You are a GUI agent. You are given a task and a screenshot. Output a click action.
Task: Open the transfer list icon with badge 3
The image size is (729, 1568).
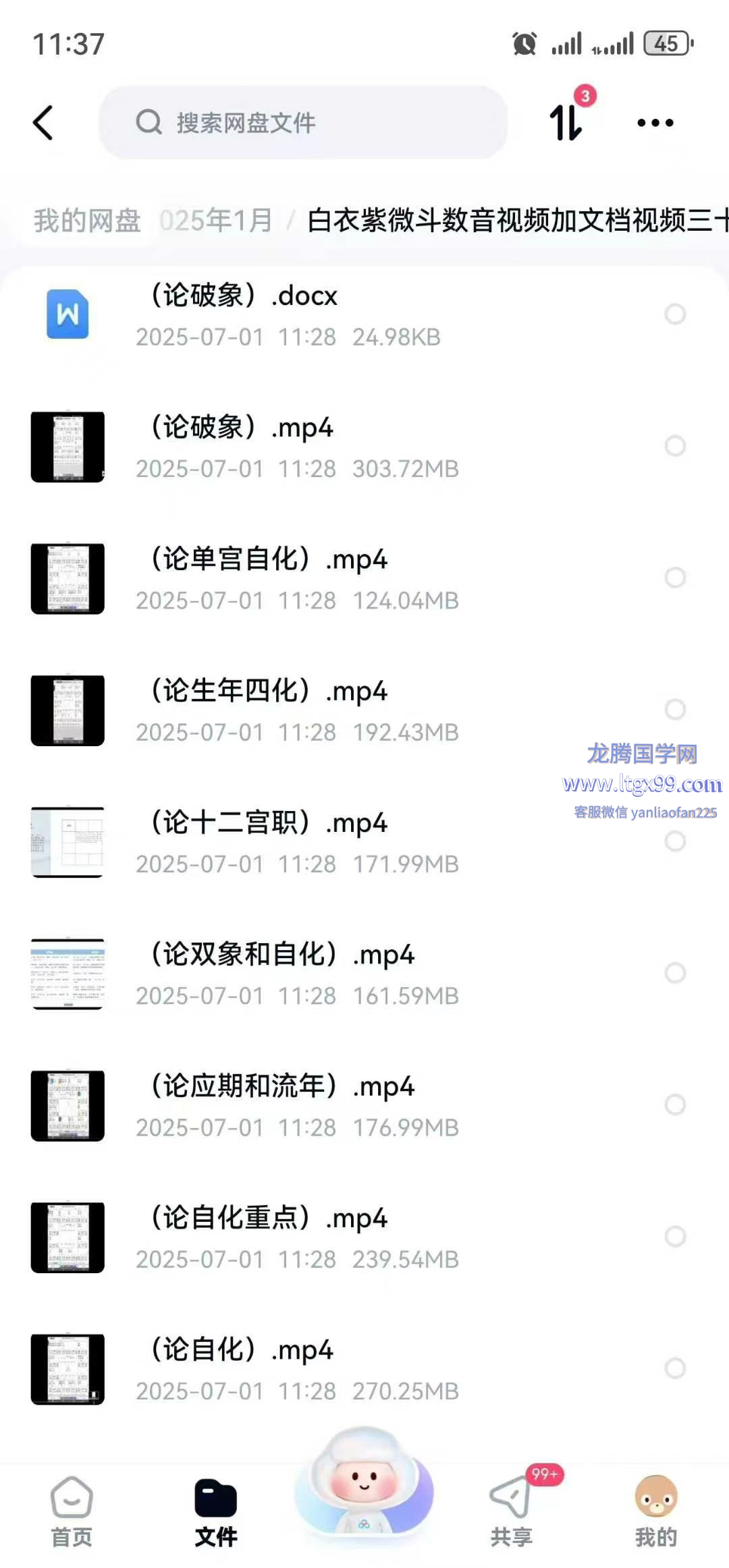point(566,122)
